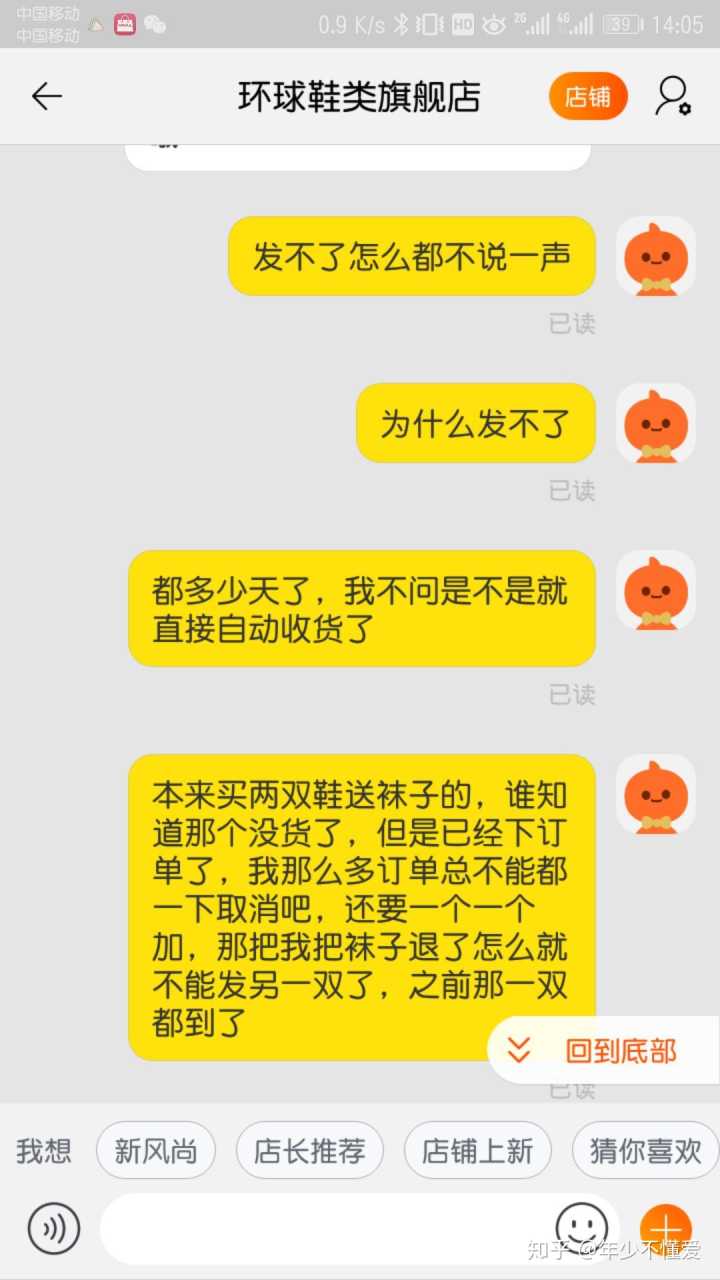Open the emoji picker
The image size is (720, 1280).
[x=581, y=1226]
